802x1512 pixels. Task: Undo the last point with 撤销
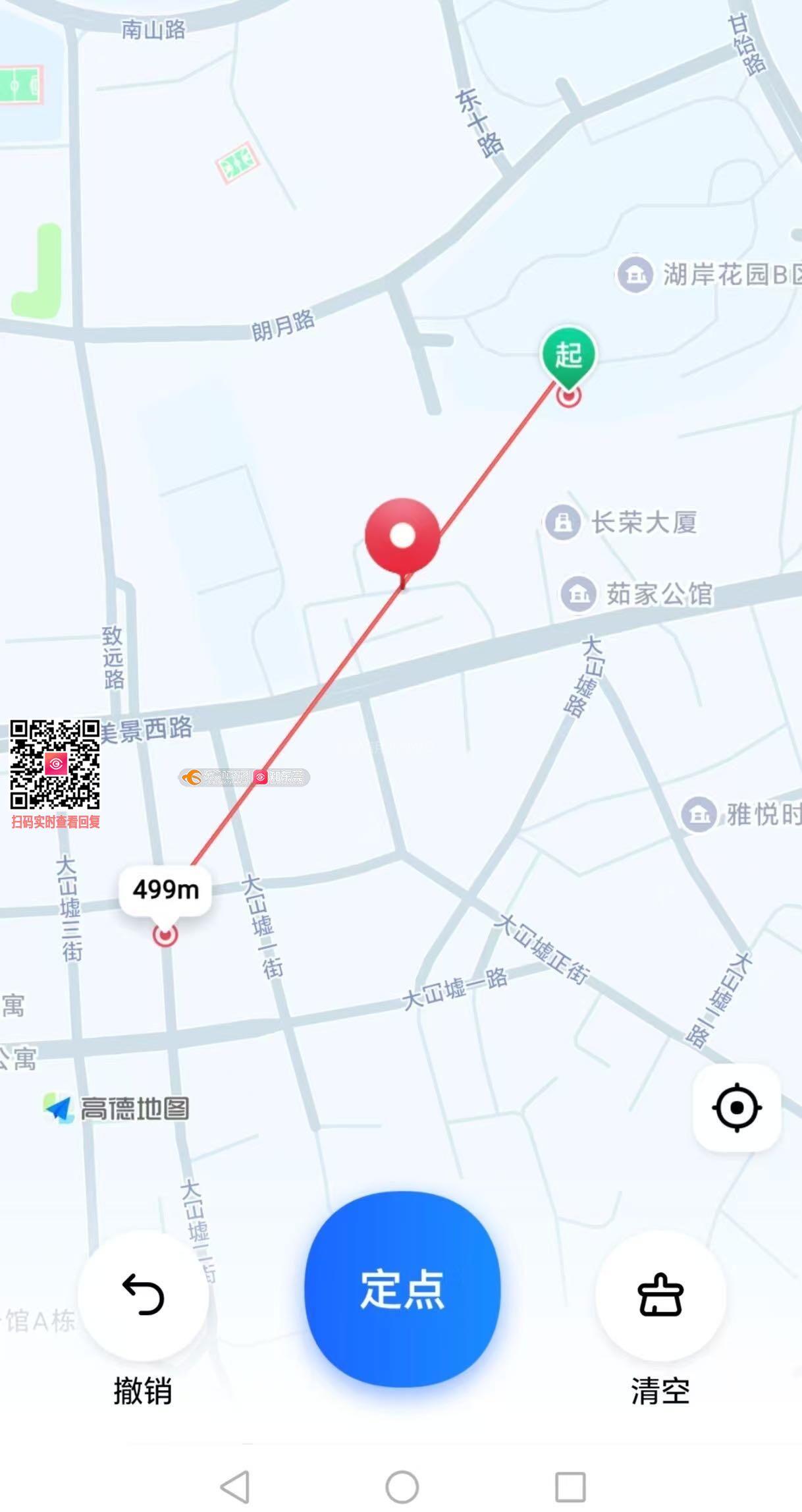(x=143, y=1295)
